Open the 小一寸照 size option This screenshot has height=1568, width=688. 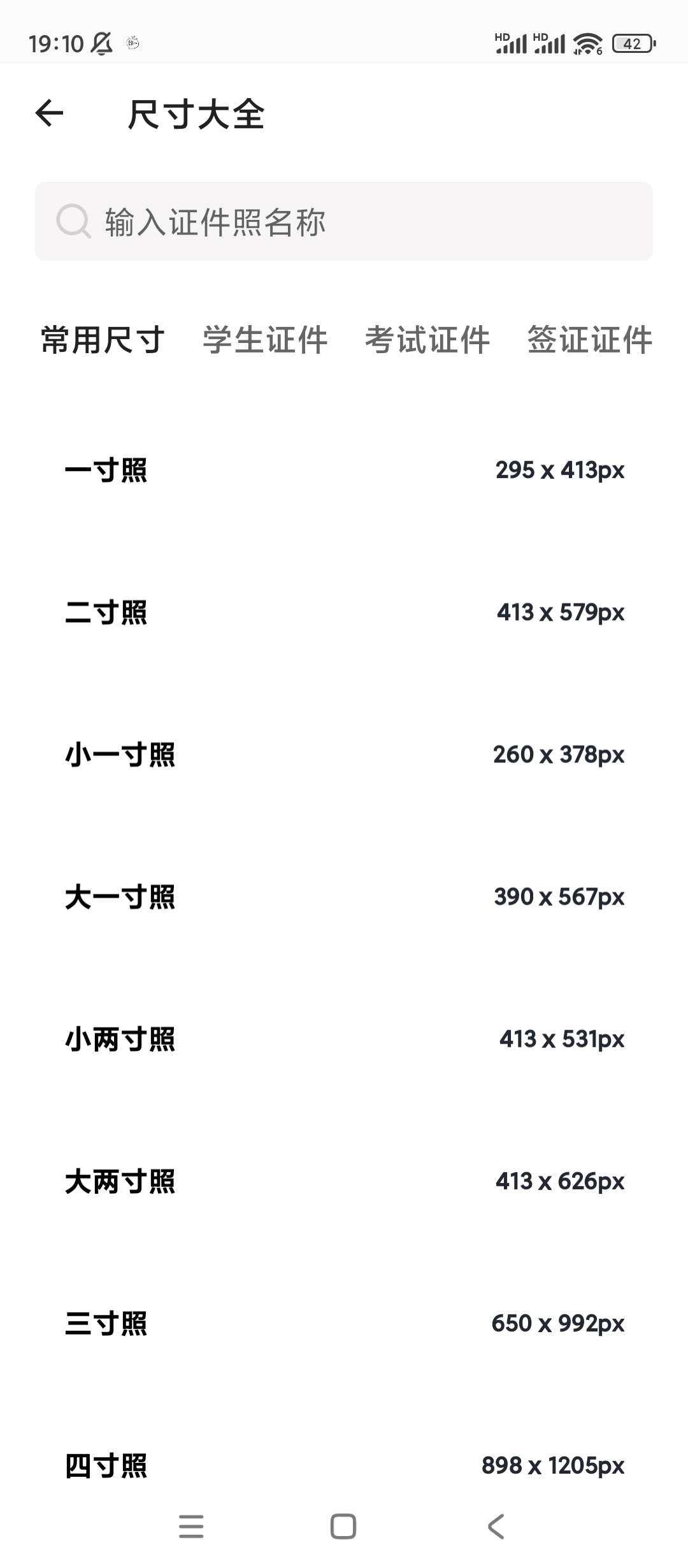pos(344,755)
